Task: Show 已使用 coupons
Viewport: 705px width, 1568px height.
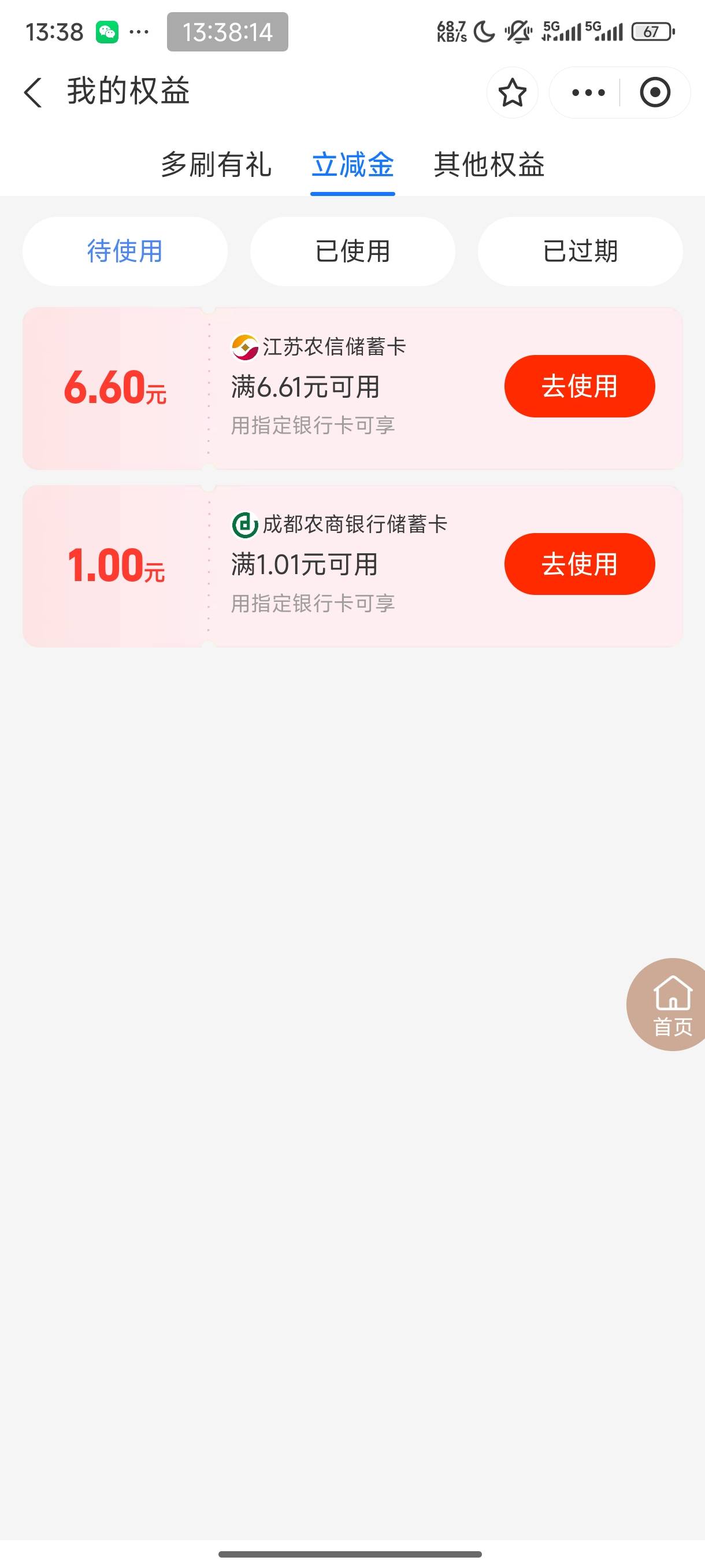Action: pos(353,252)
